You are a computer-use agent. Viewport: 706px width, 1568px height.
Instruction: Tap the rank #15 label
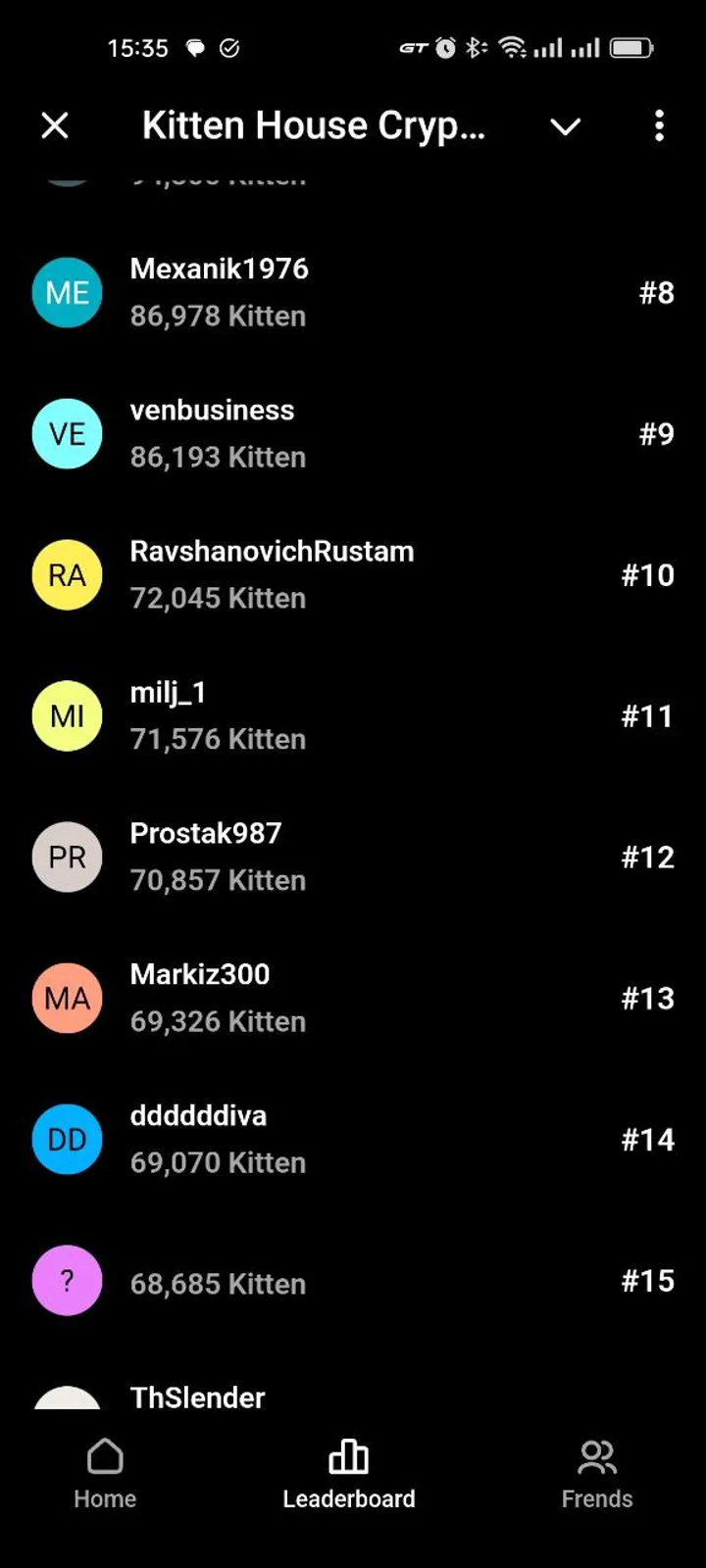(x=648, y=1280)
